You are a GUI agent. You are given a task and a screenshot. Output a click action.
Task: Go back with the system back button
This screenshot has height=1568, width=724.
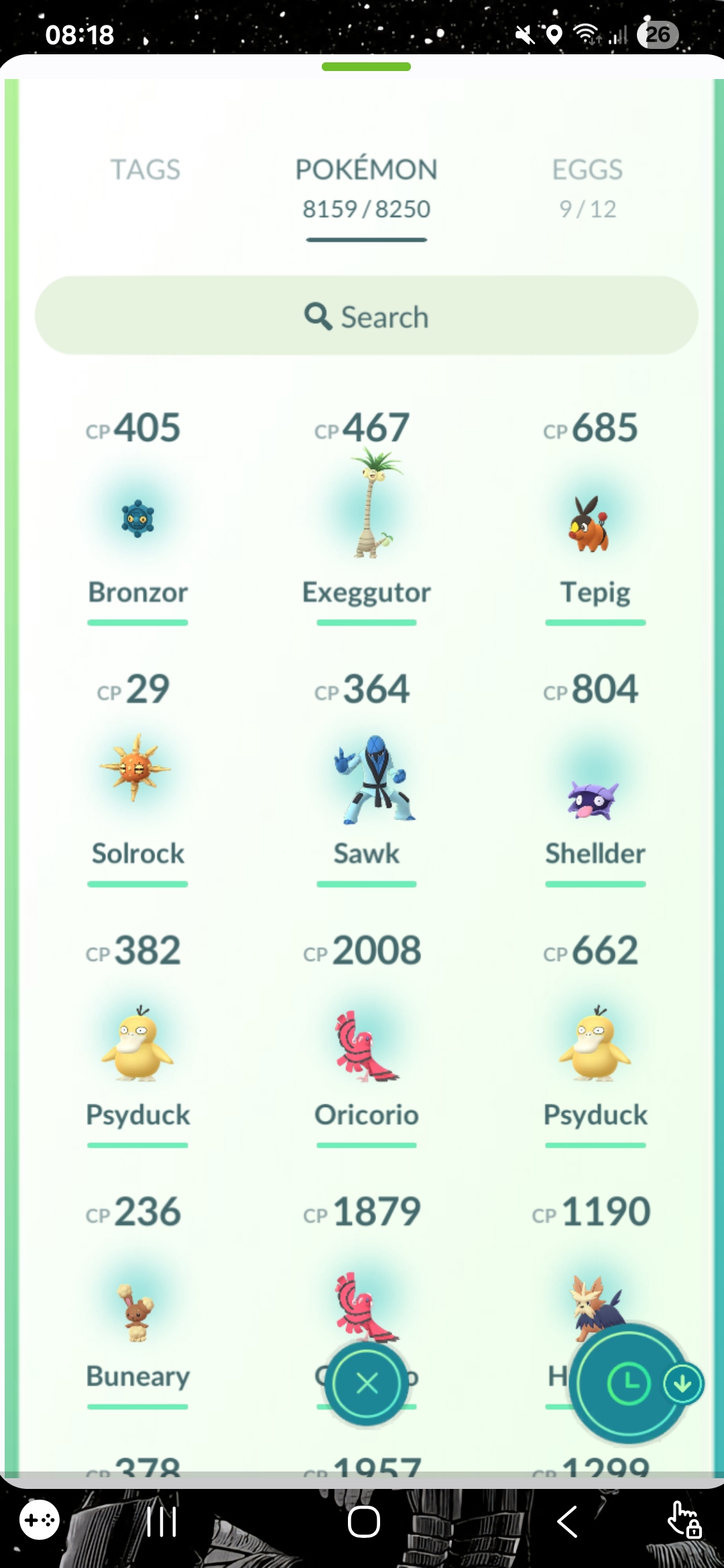pos(567,1521)
